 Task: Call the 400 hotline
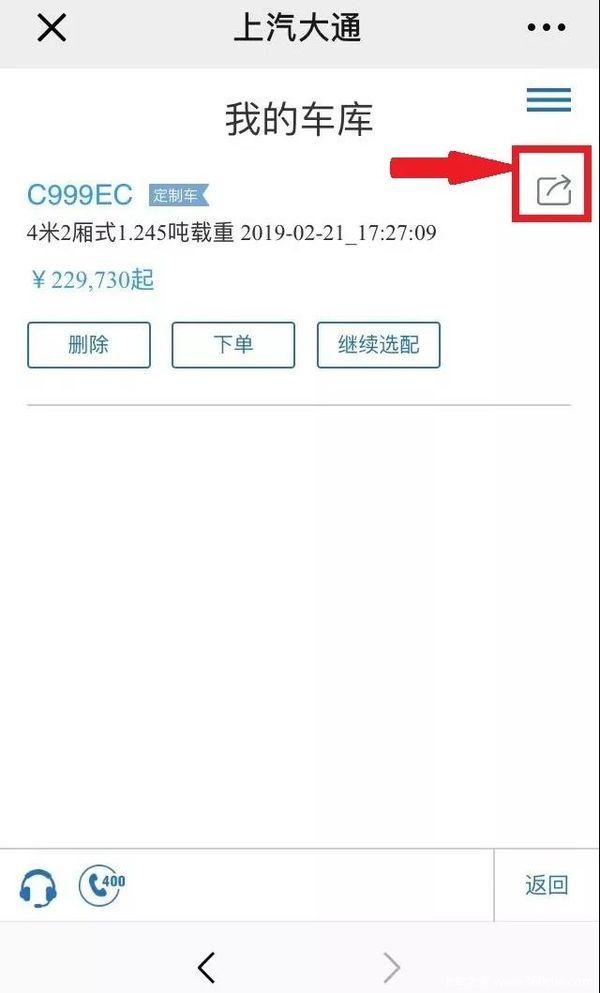tap(101, 885)
